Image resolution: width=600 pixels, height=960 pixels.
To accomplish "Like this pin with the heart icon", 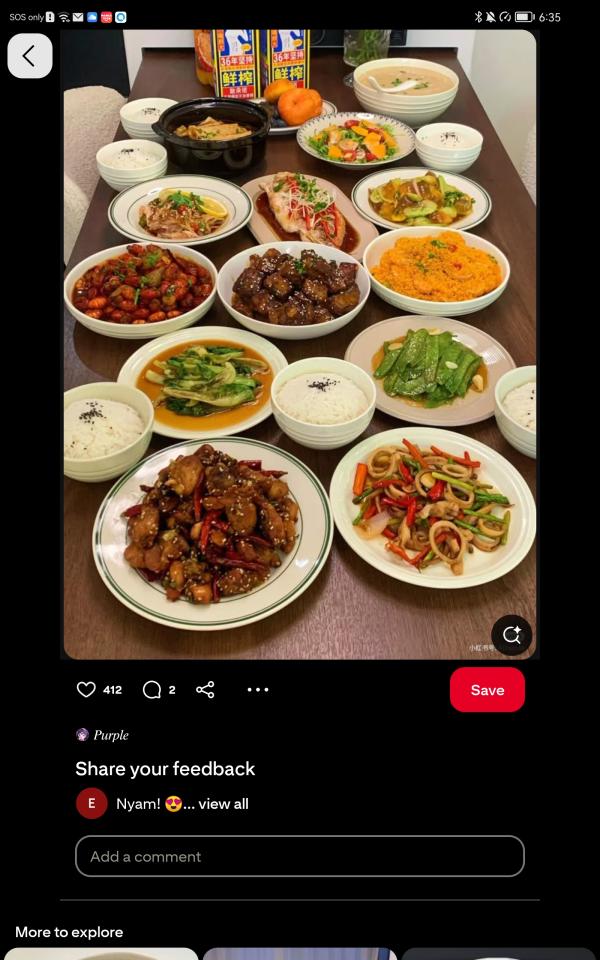I will pyautogui.click(x=86, y=690).
